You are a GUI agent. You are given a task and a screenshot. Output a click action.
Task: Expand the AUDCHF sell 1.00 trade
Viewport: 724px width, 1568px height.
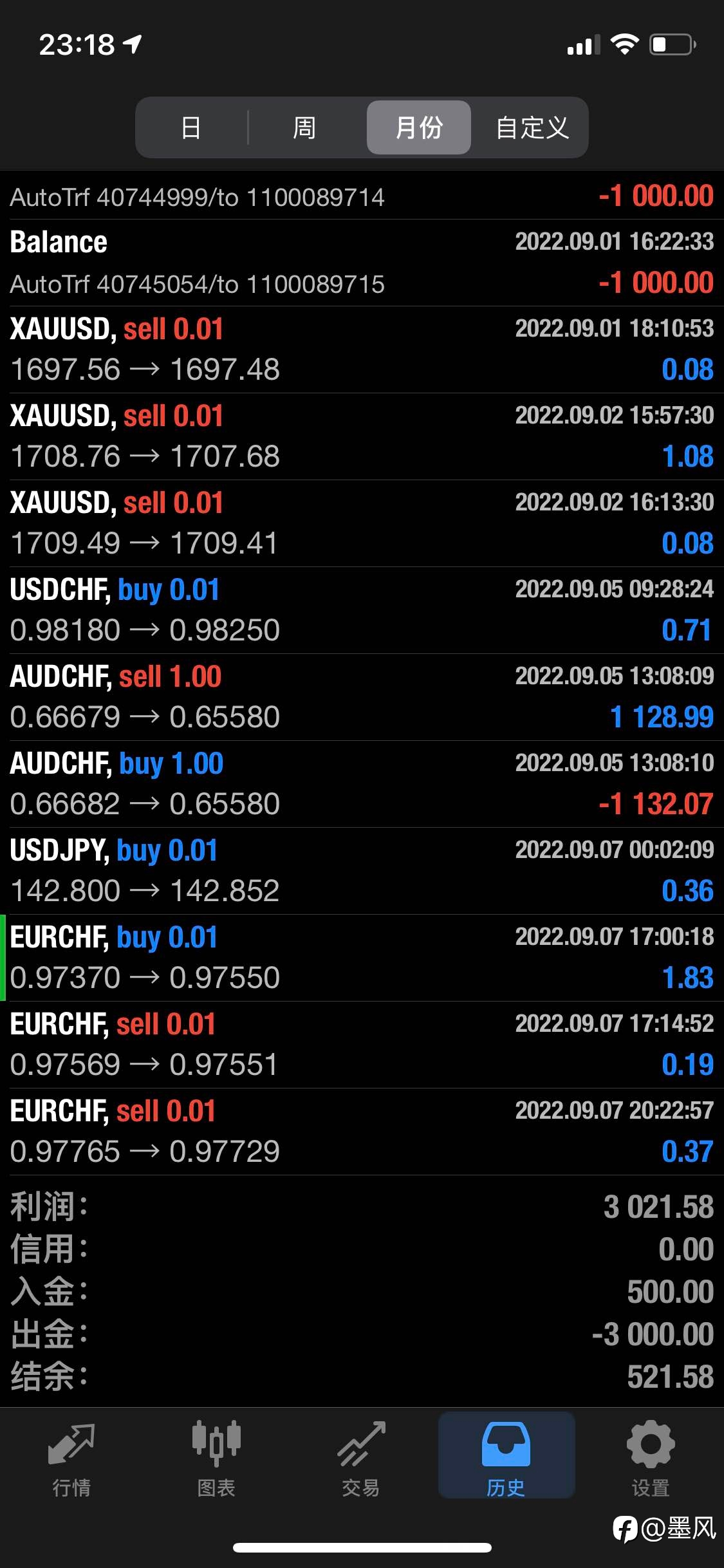click(x=362, y=697)
